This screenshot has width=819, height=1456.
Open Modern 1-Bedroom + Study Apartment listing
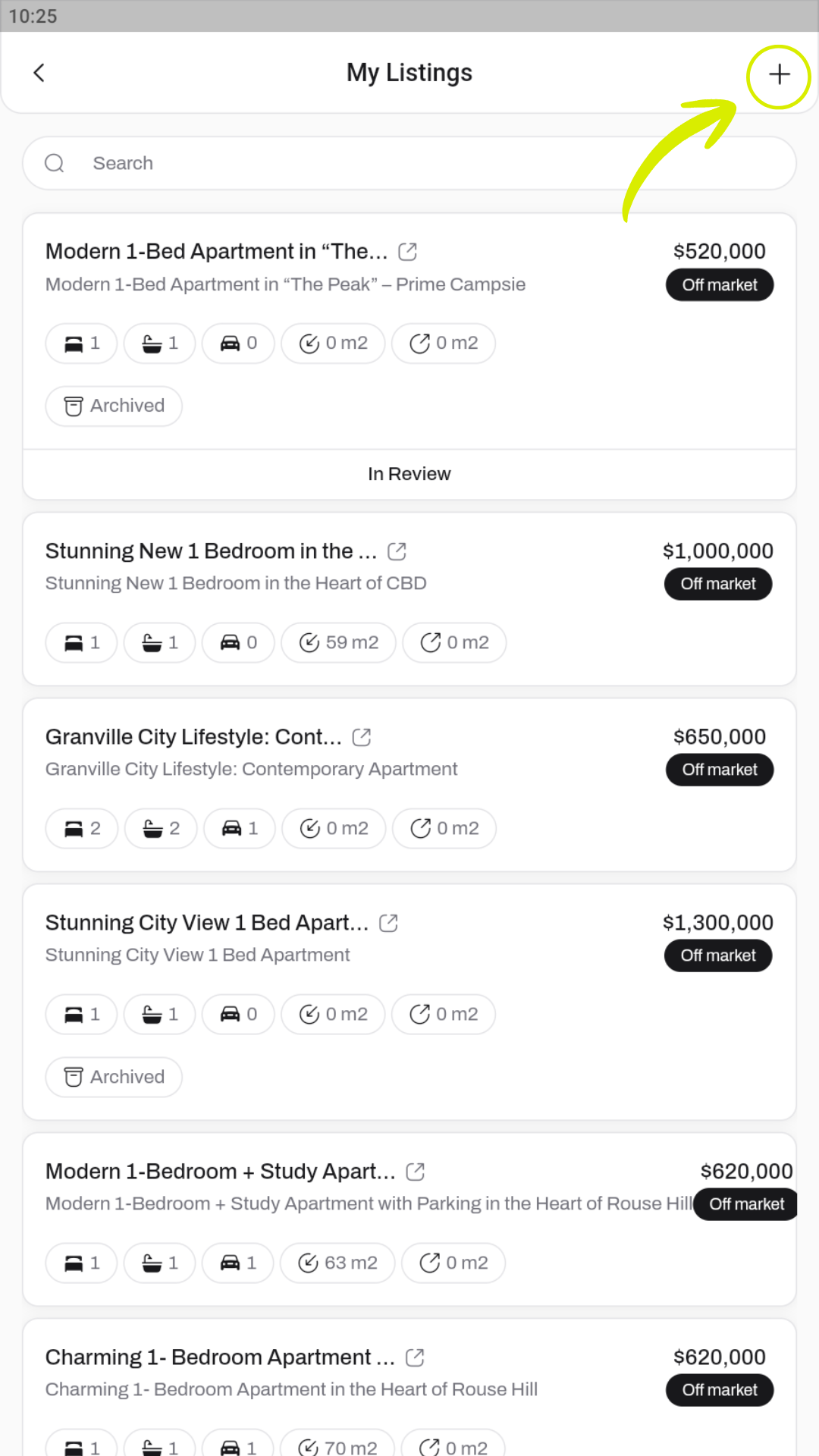click(x=220, y=1172)
